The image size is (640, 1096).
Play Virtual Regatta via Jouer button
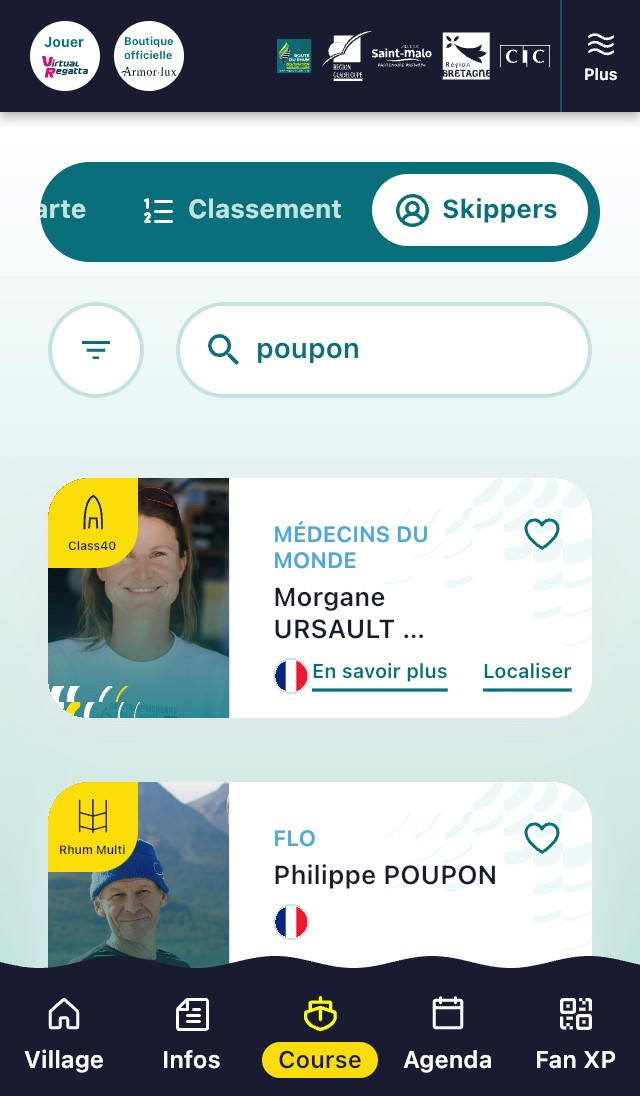(65, 56)
